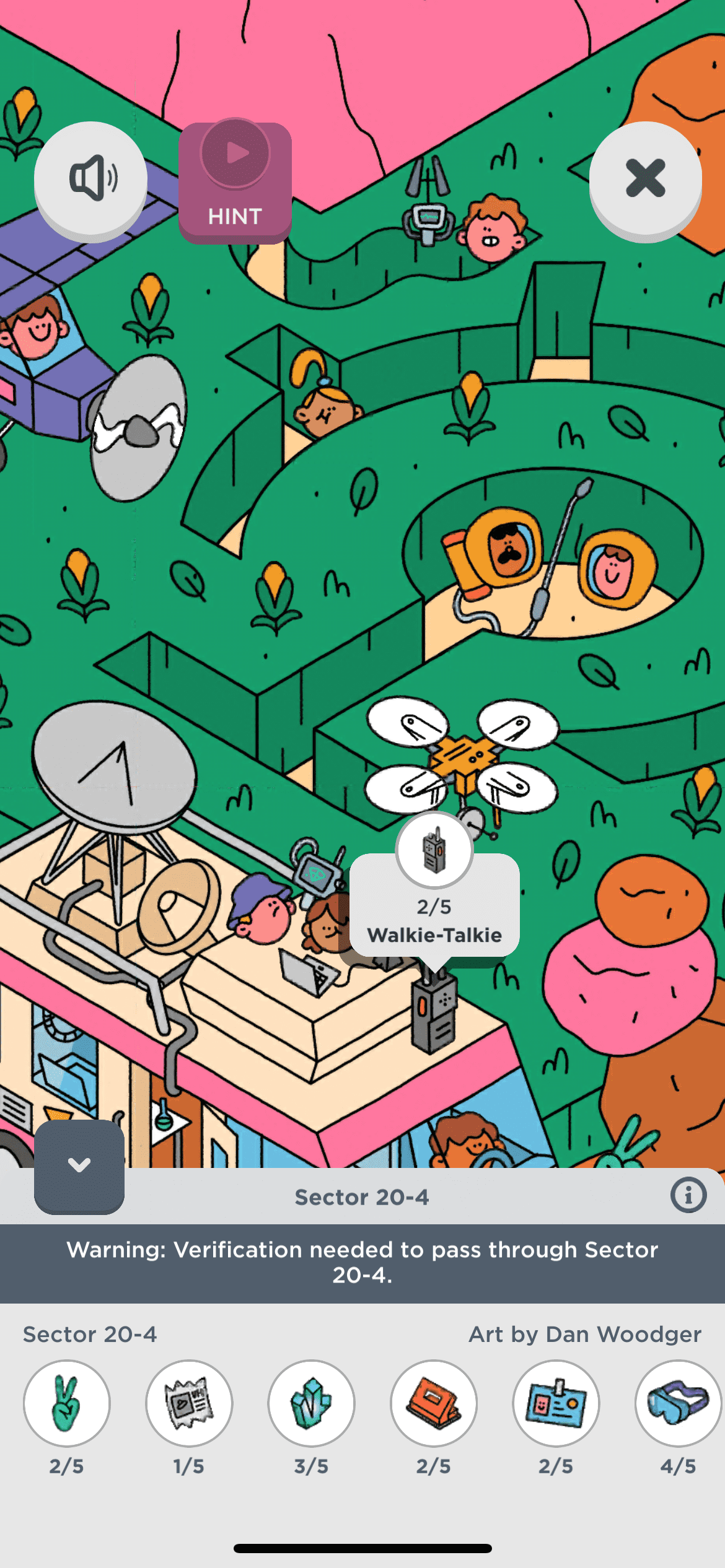Screen dimensions: 725x1568
Task: Select the orange device item
Action: point(434,1403)
